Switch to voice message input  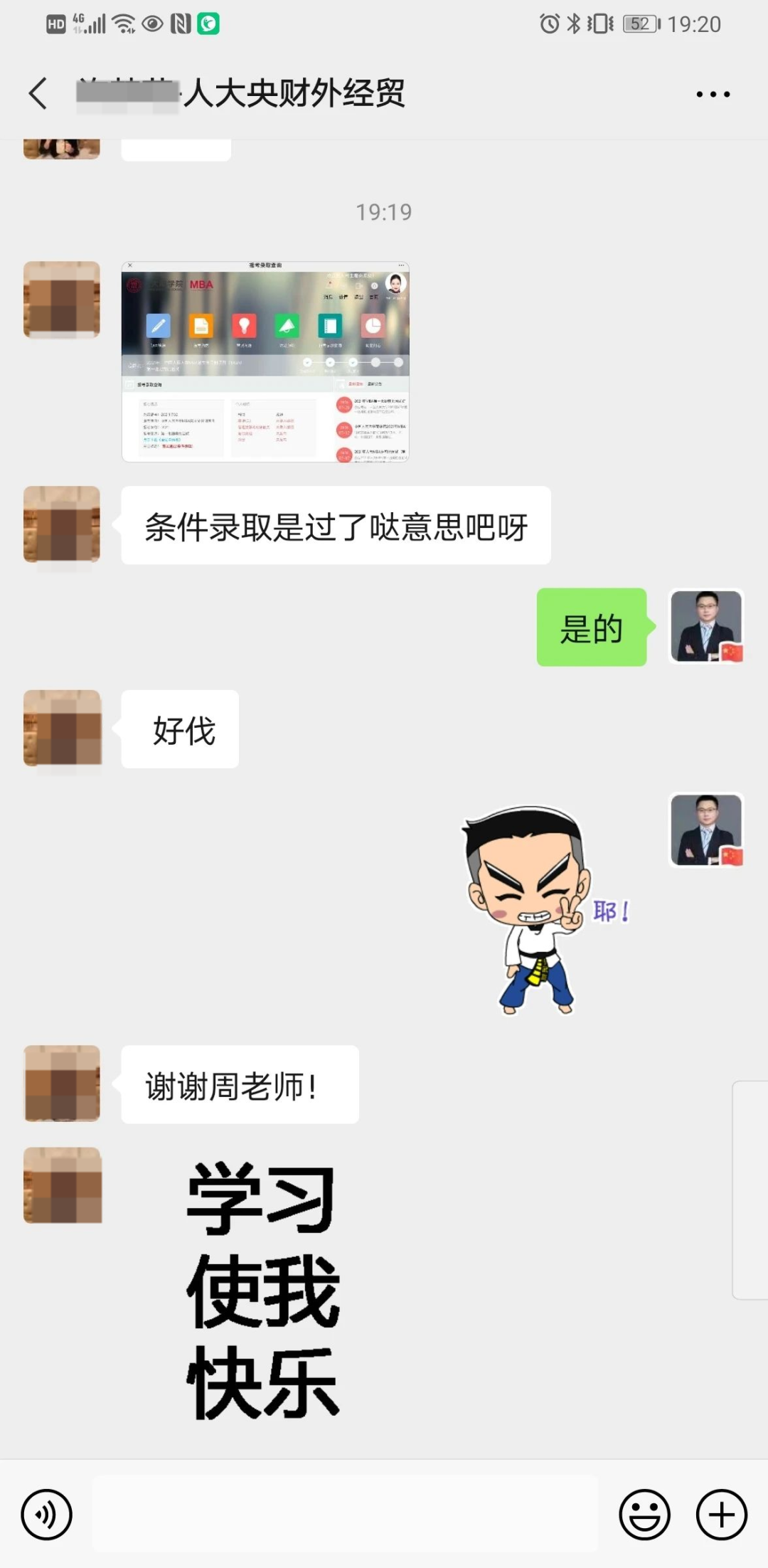(x=47, y=1514)
